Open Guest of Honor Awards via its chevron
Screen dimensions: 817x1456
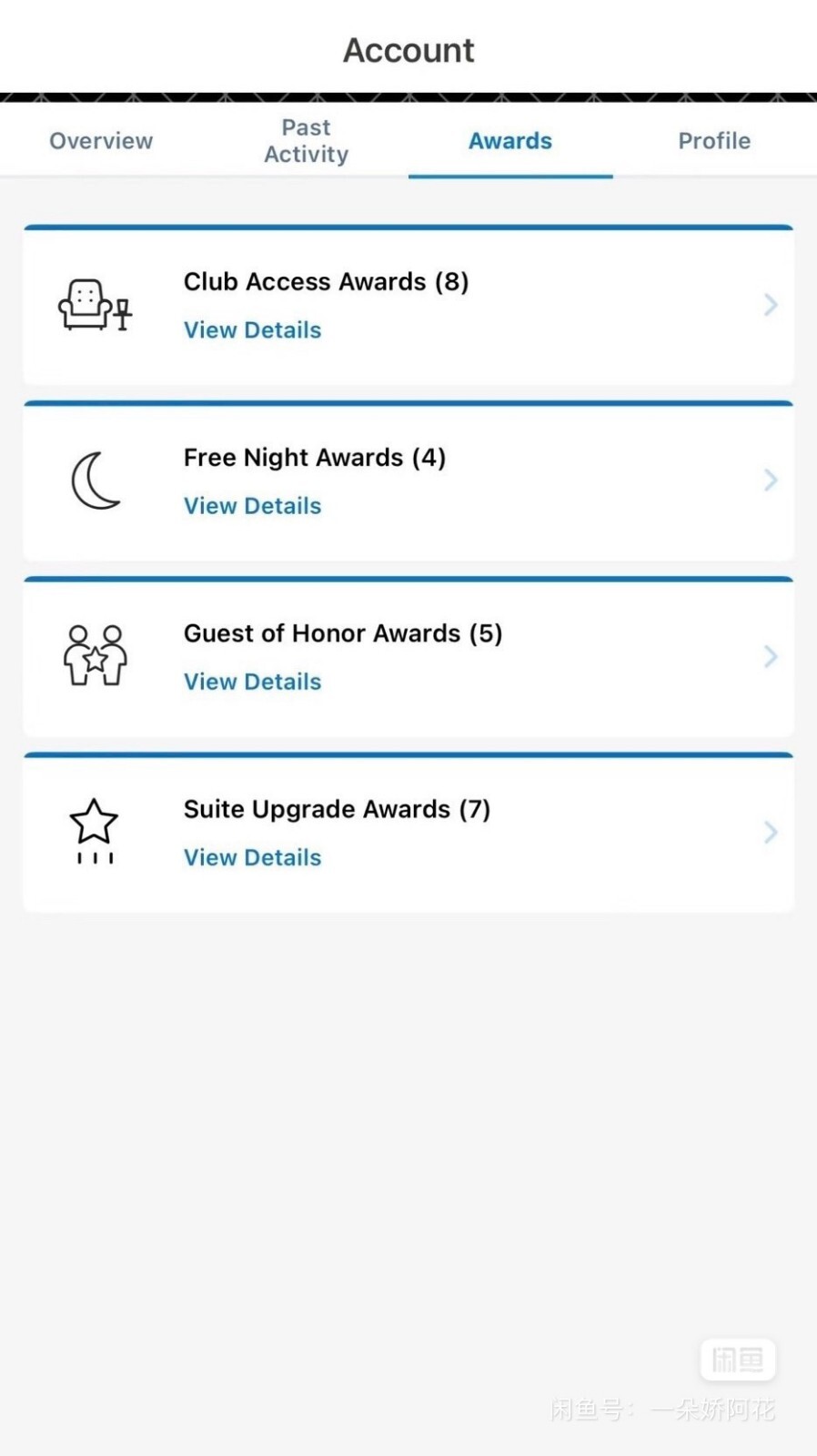(x=771, y=656)
